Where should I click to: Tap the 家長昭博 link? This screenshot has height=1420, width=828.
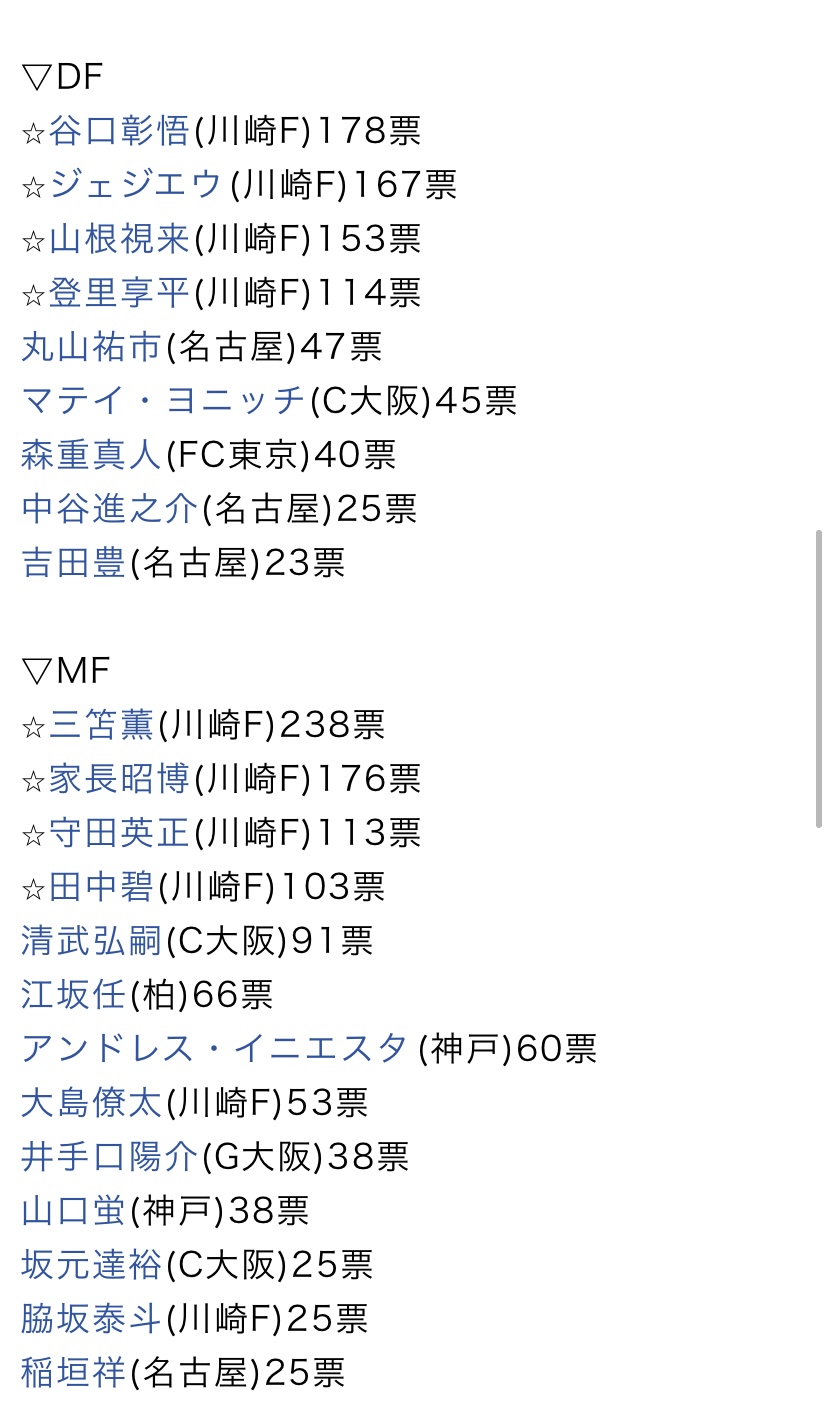pyautogui.click(x=119, y=779)
